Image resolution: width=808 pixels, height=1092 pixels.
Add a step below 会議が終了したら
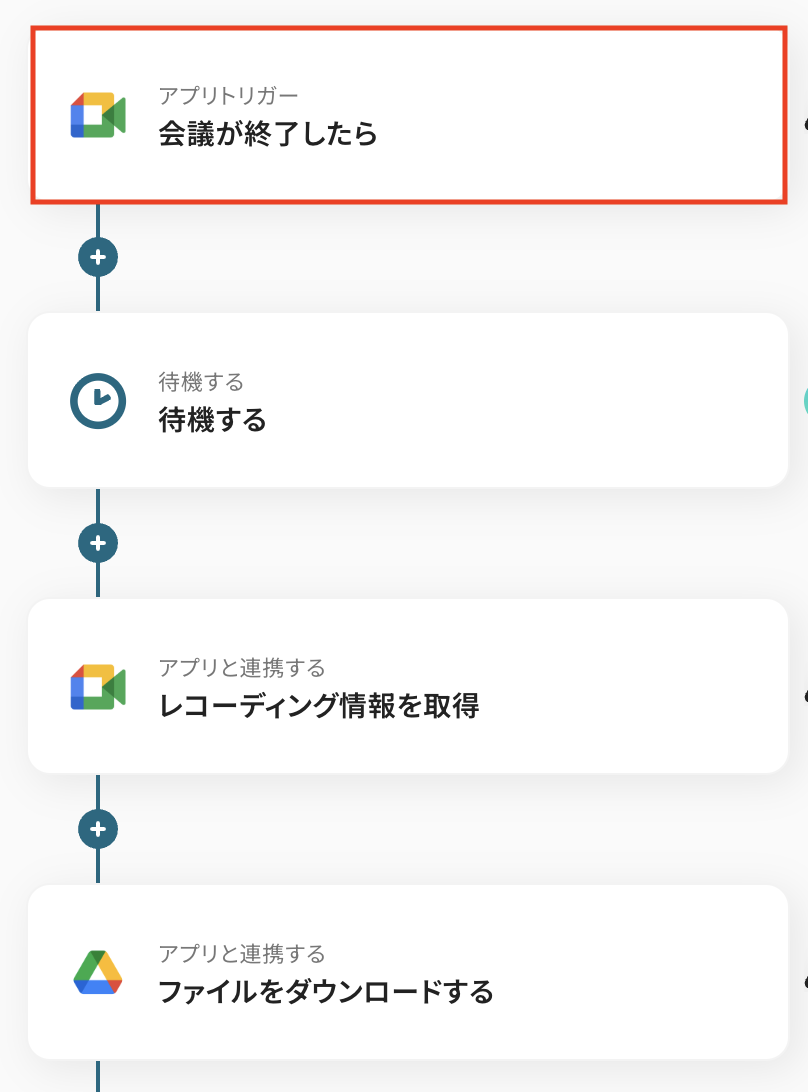pos(98,257)
